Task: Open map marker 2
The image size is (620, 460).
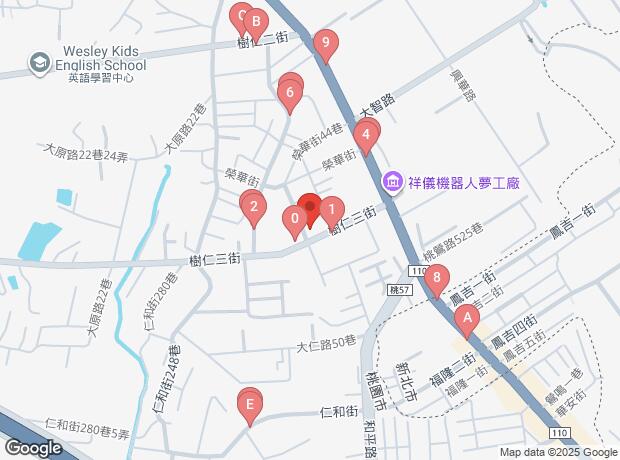Action: pyautogui.click(x=254, y=208)
